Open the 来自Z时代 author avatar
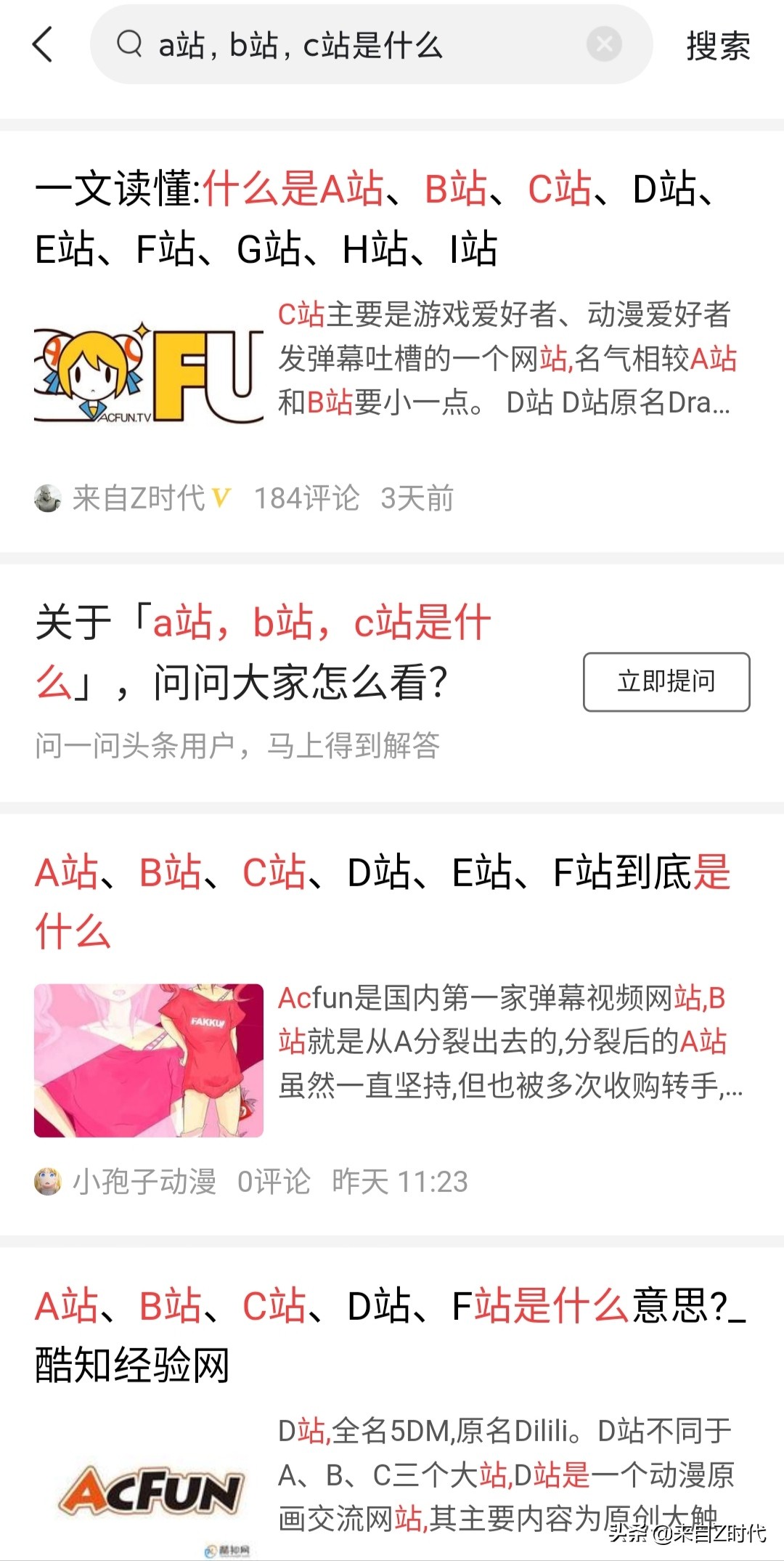Image resolution: width=784 pixels, height=1561 pixels. (46, 498)
